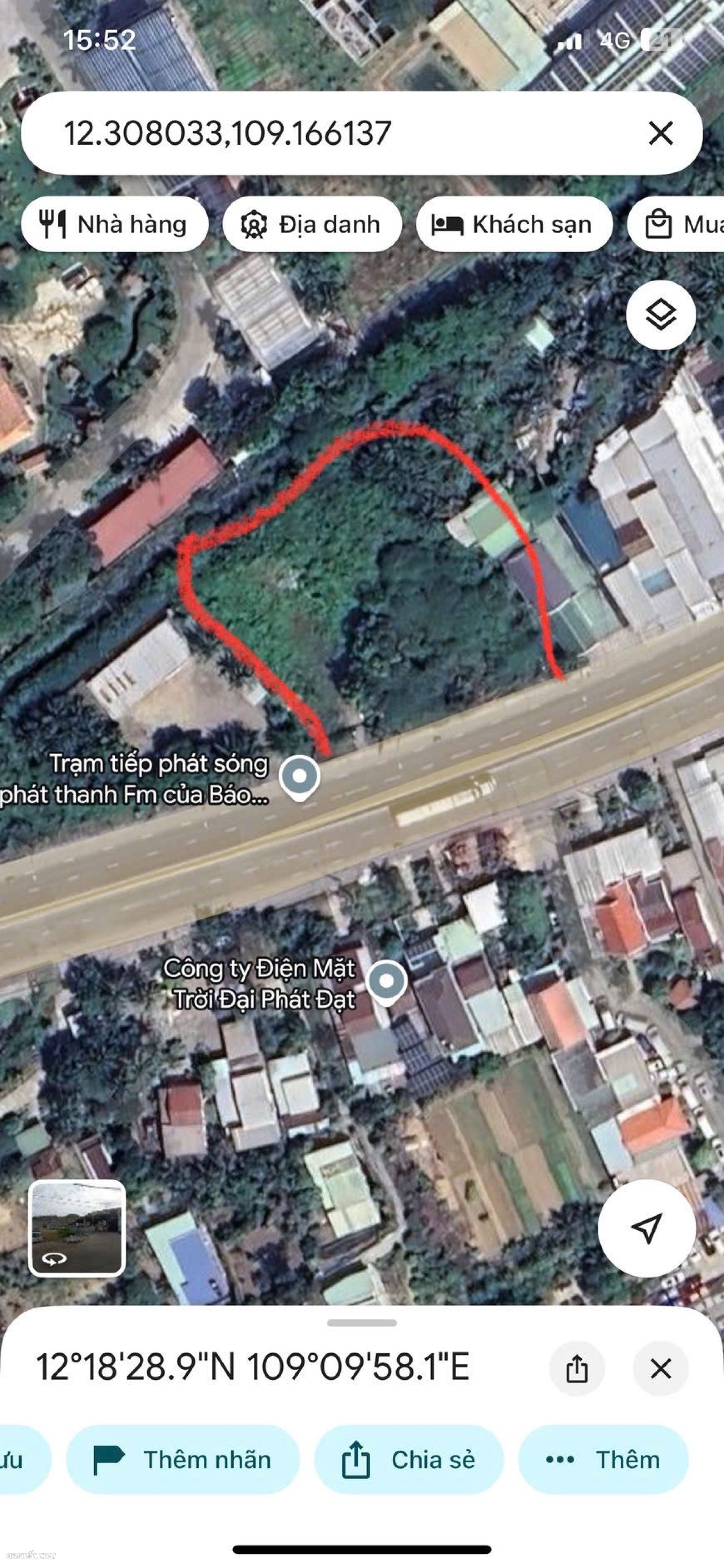Center map on my location
Viewport: 724px width, 1568px height.
coord(646,1228)
